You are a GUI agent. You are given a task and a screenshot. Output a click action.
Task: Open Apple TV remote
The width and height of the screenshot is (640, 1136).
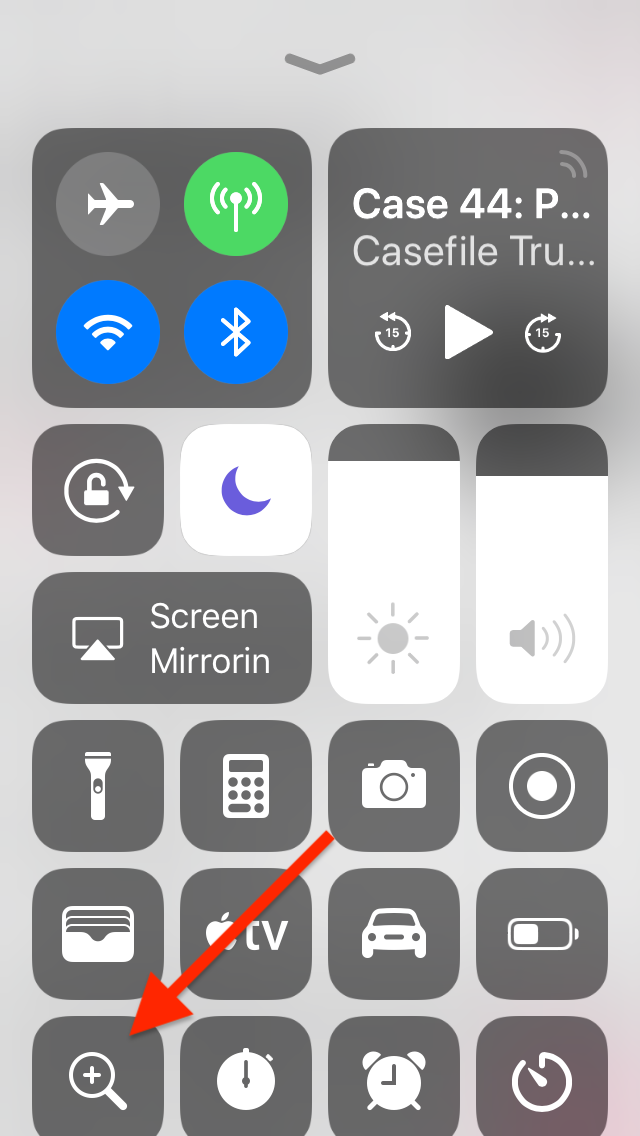(x=246, y=934)
